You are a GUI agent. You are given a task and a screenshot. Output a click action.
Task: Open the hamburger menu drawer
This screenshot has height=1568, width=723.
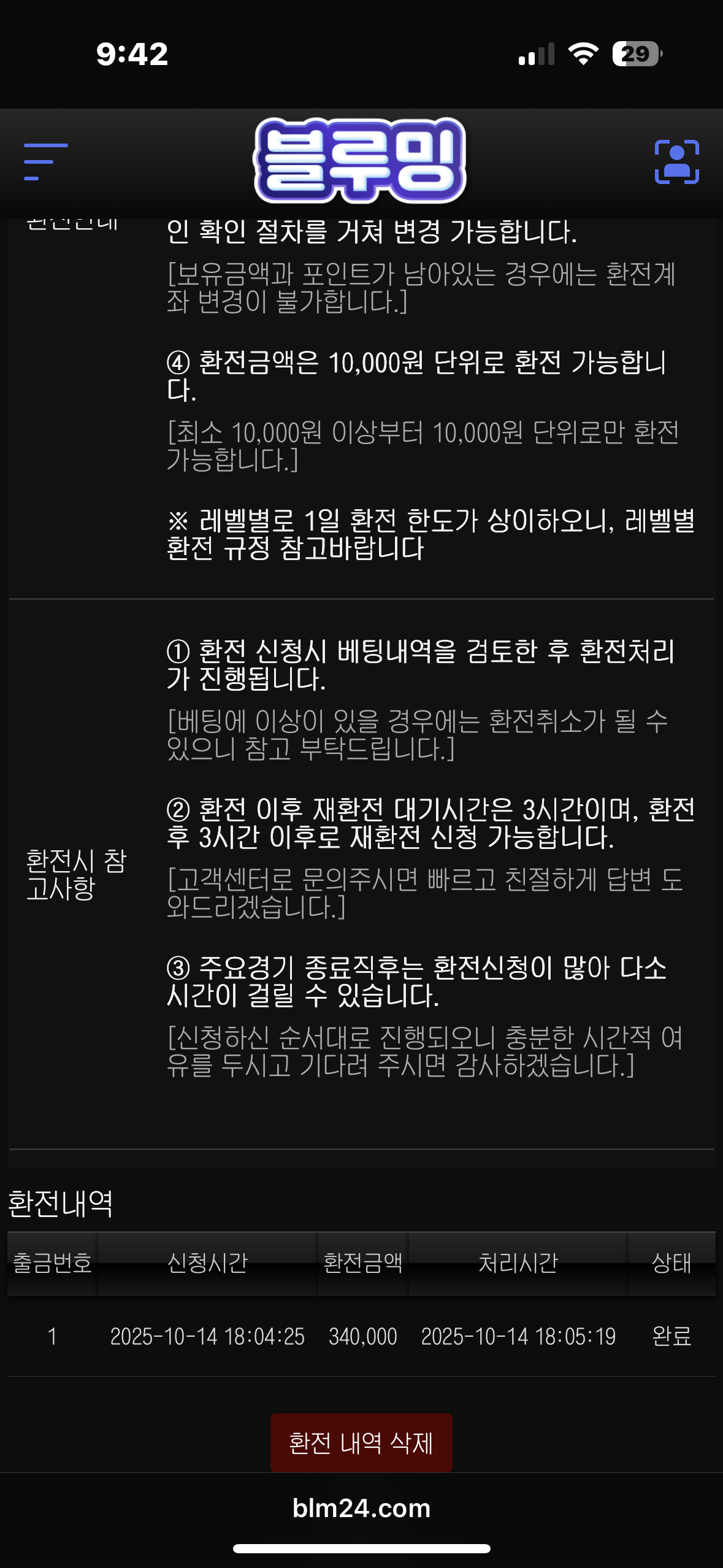[45, 162]
